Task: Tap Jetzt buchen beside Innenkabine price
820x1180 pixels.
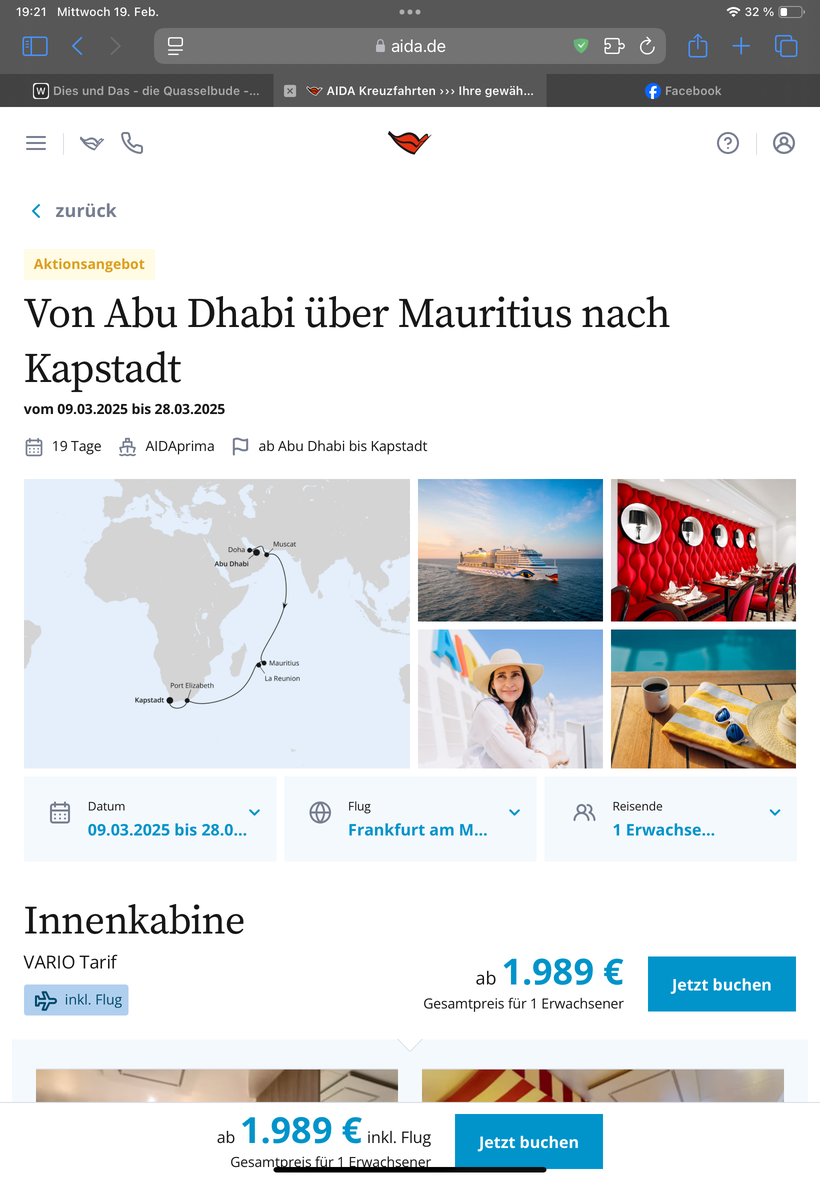Action: (x=721, y=984)
